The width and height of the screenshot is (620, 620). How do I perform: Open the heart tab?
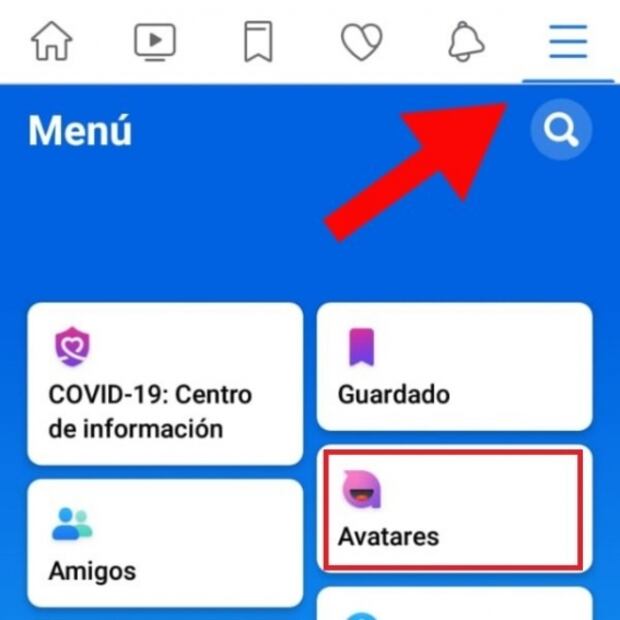[361, 41]
